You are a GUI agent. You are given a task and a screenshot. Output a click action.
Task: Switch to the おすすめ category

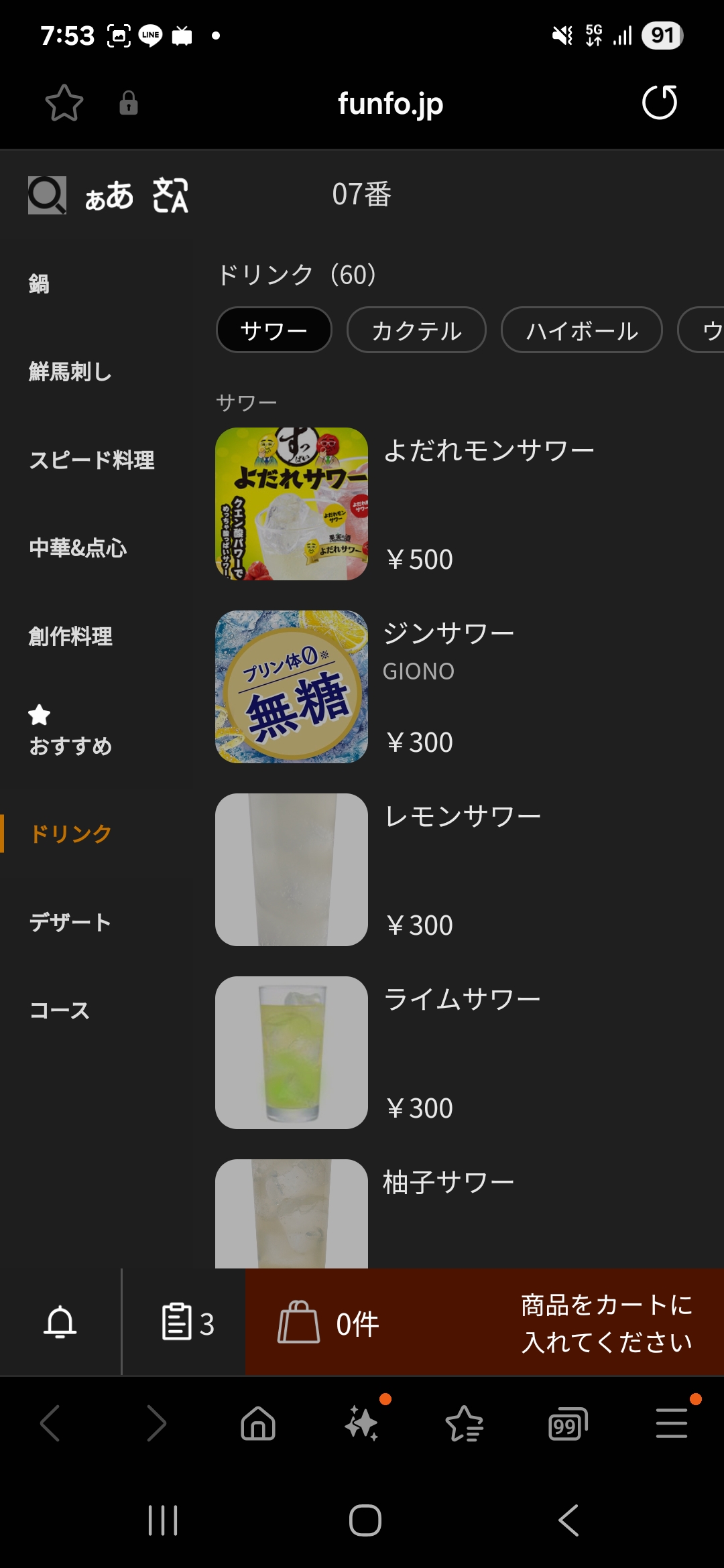click(x=70, y=732)
